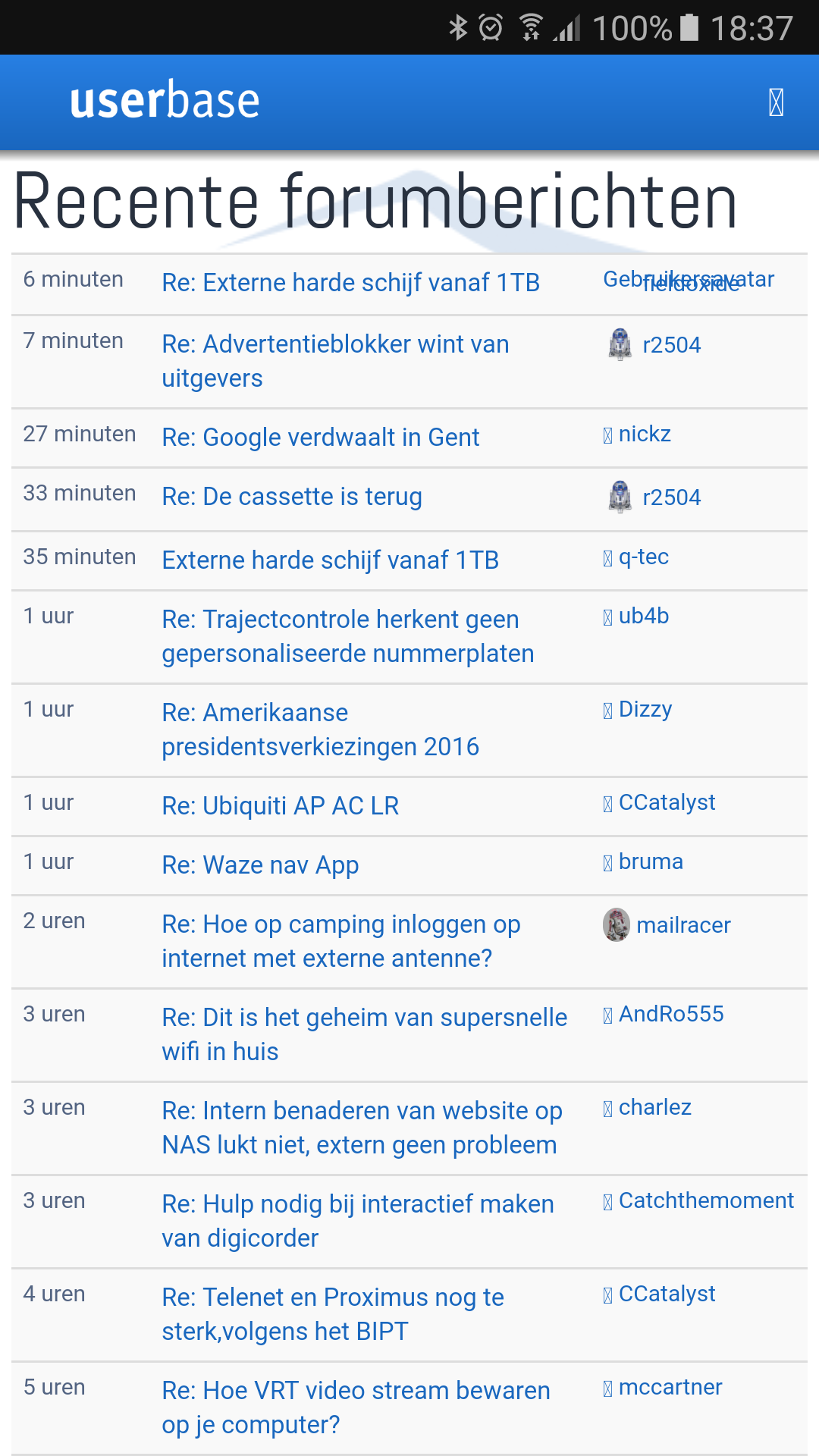Open the 'Re: Google verdwaalt in Gent' thread

click(321, 438)
